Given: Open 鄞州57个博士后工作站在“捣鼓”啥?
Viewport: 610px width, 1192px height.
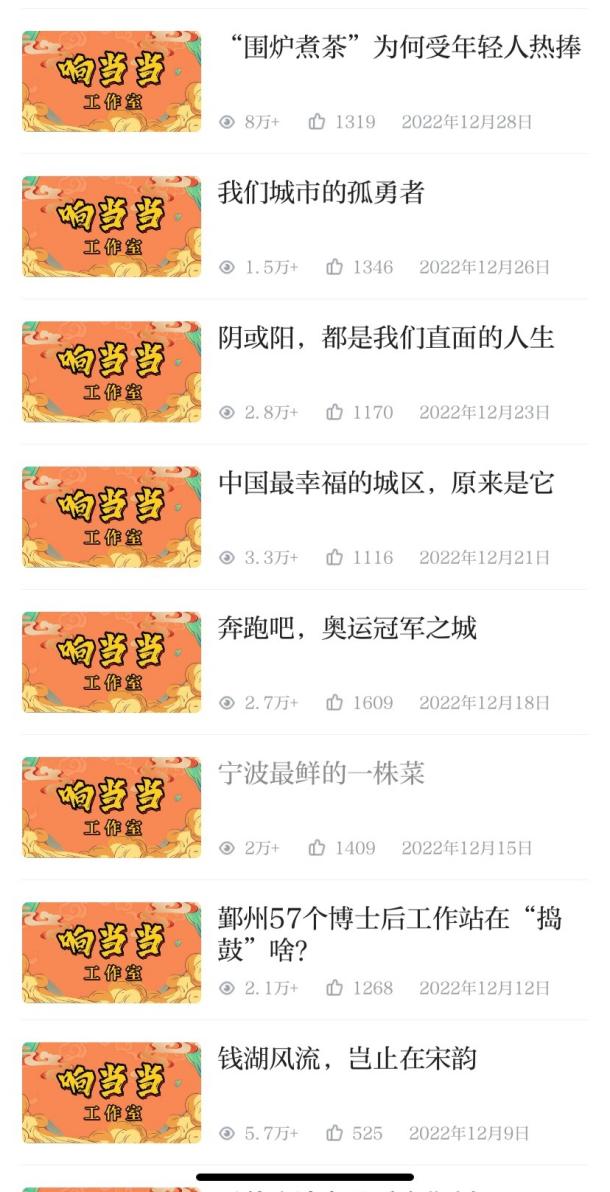Looking at the screenshot, I should click(389, 932).
